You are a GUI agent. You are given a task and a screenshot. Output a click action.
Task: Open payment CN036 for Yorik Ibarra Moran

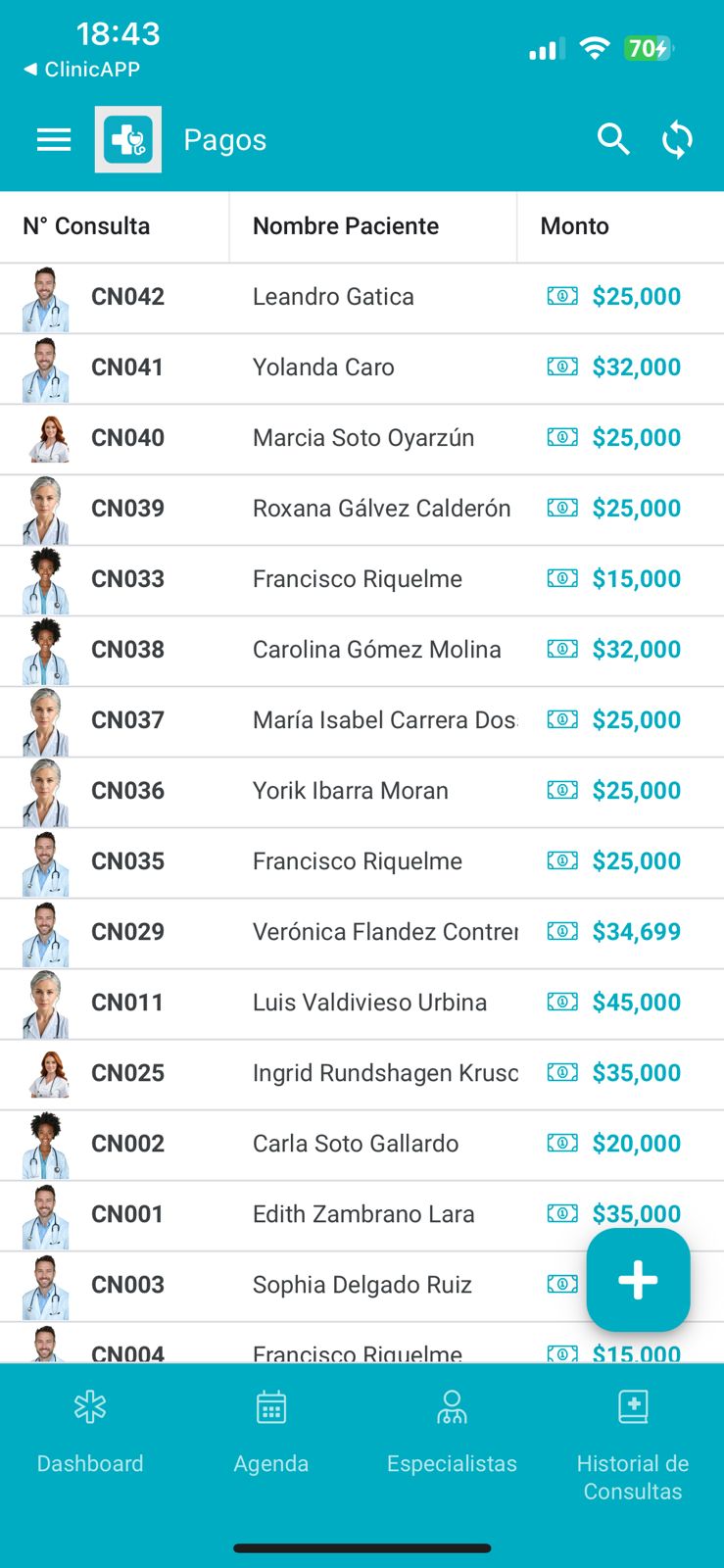click(350, 791)
